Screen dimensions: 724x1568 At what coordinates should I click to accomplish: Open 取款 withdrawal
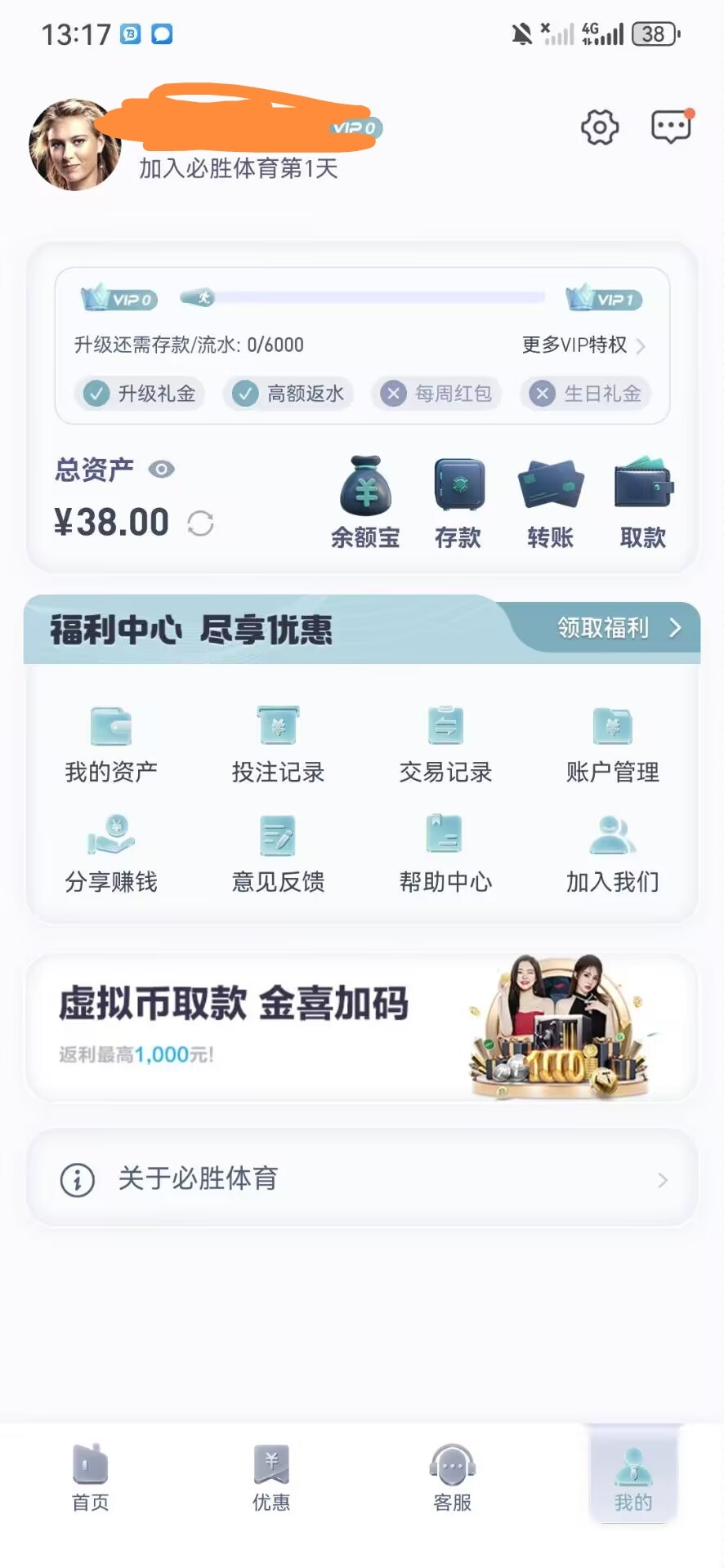coord(642,501)
